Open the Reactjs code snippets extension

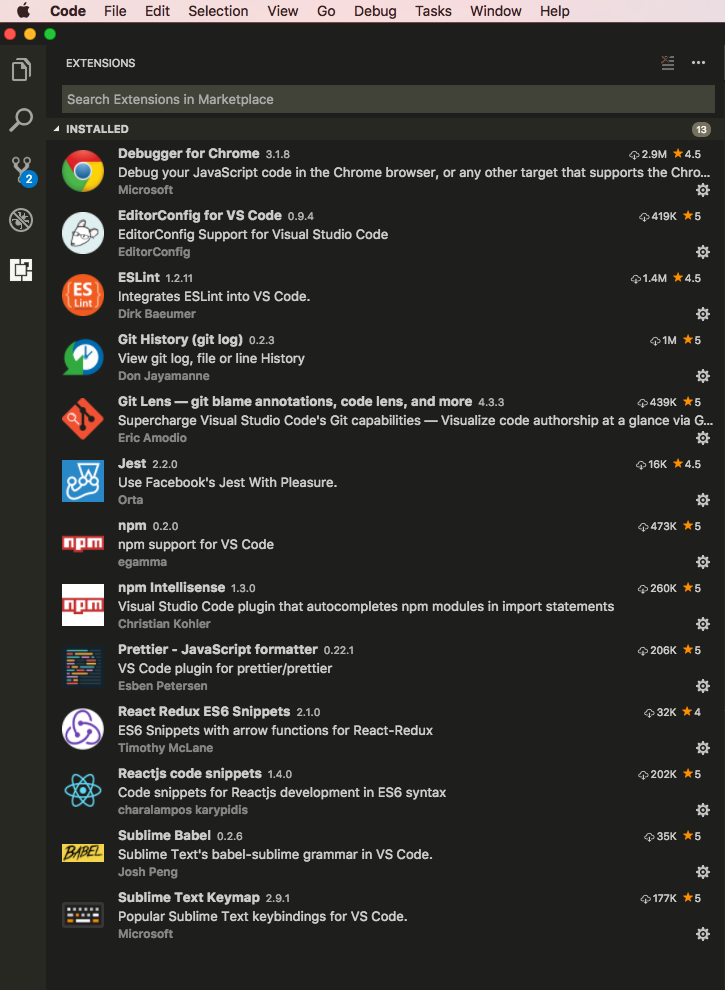(190, 774)
